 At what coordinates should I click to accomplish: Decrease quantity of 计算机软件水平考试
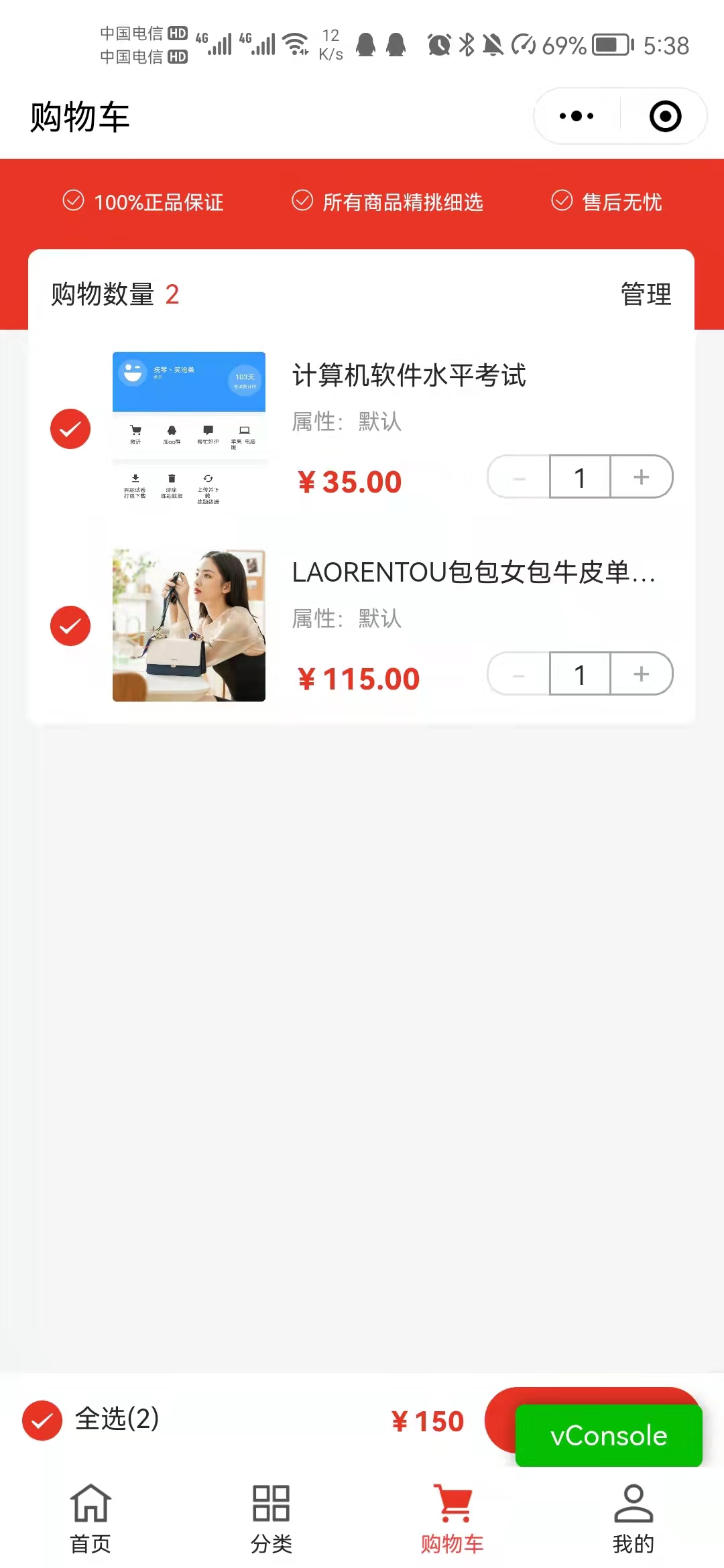point(519,477)
